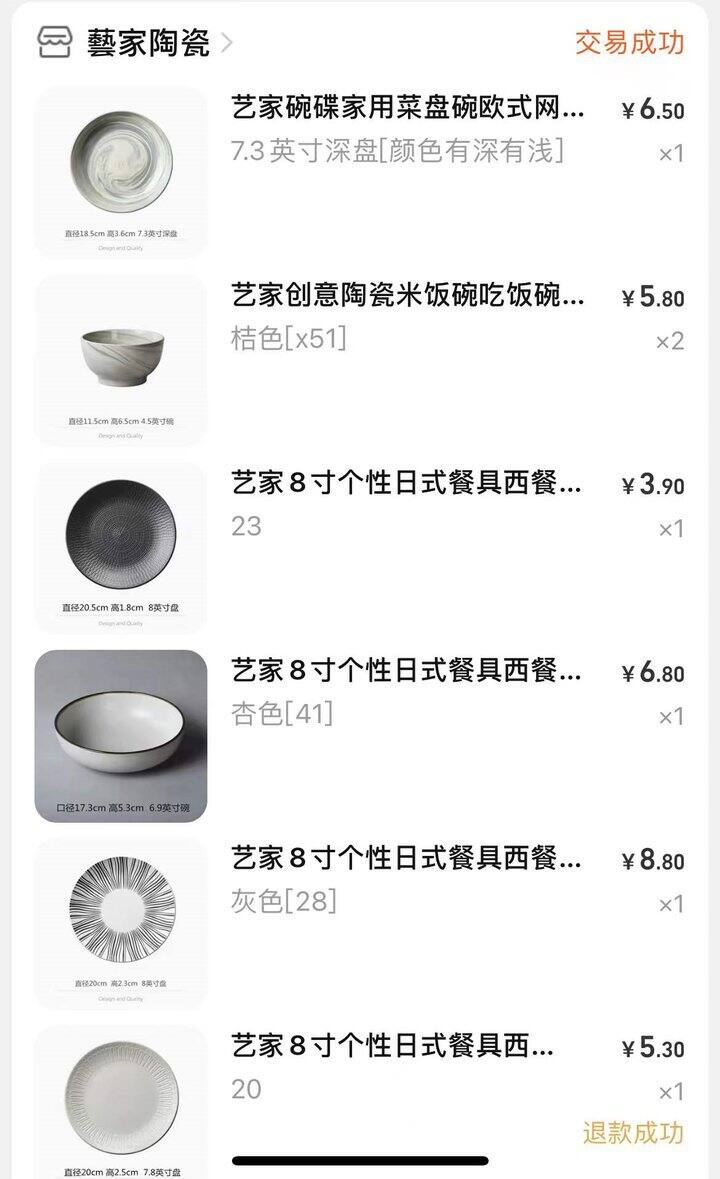This screenshot has width=720, height=1179.
Task: Open the ¥3.90 plate item labeled 23
Action: (360, 548)
